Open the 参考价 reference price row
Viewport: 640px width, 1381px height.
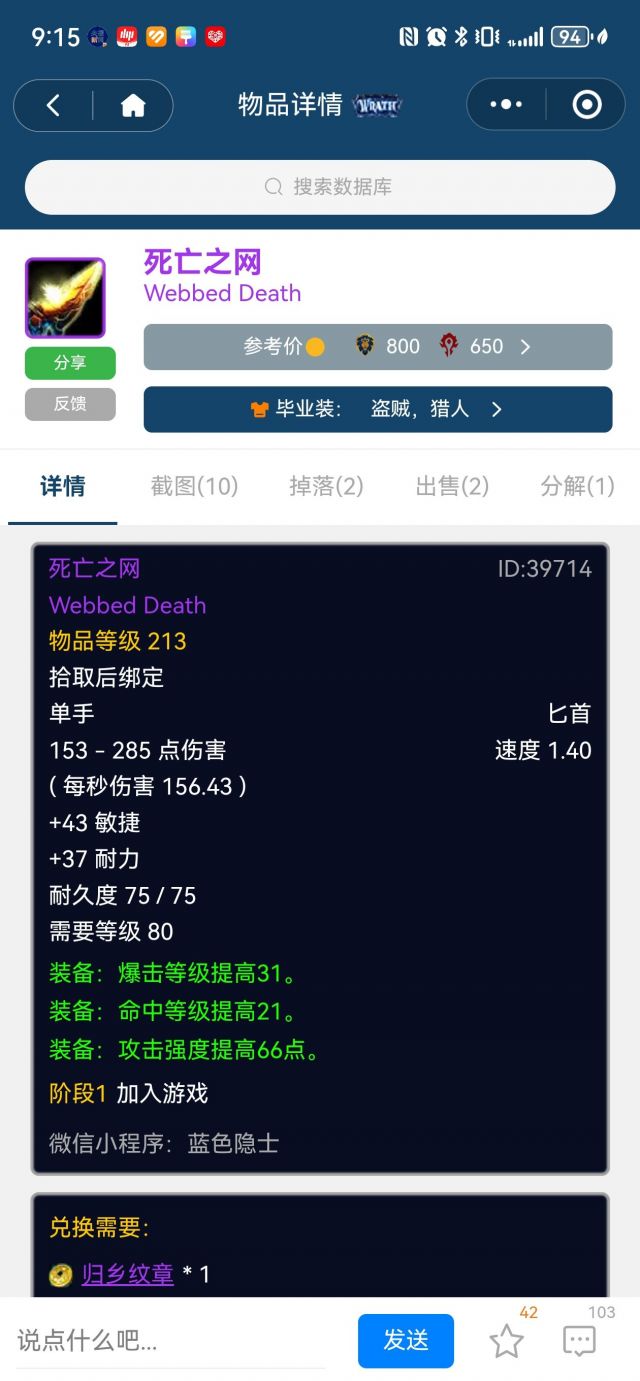[x=378, y=347]
